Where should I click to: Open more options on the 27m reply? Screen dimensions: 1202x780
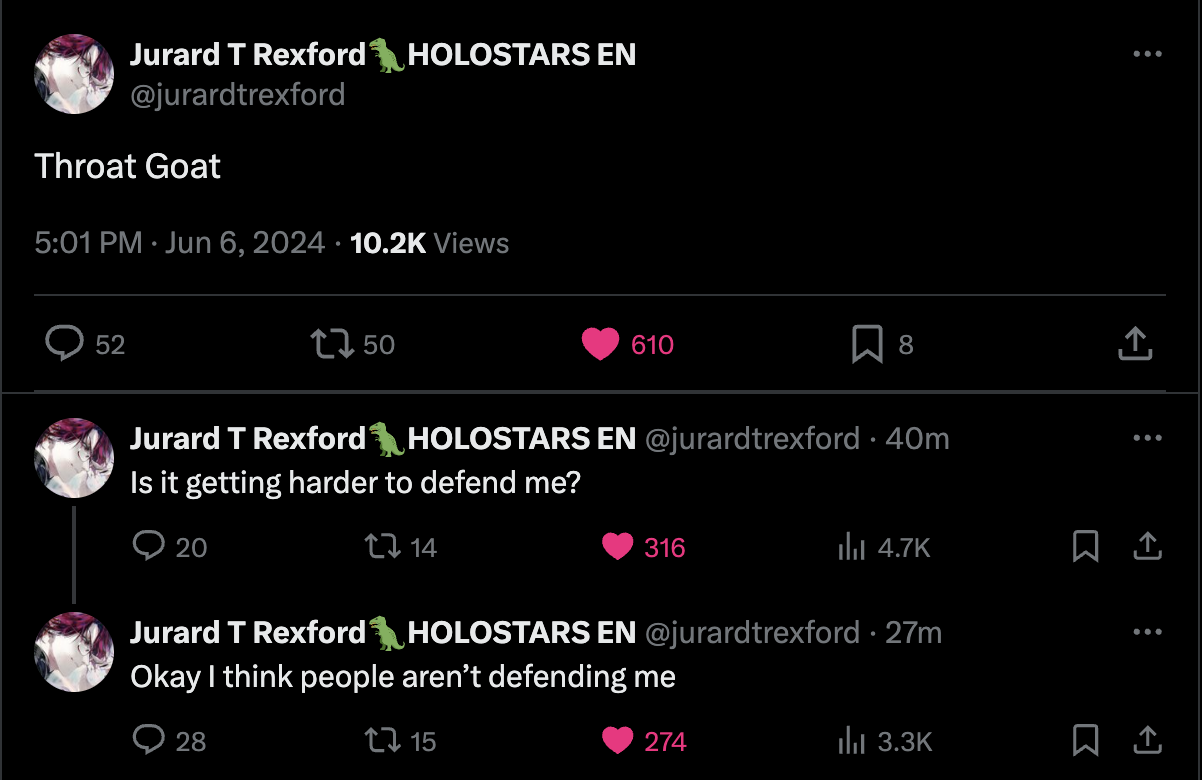pyautogui.click(x=1146, y=632)
